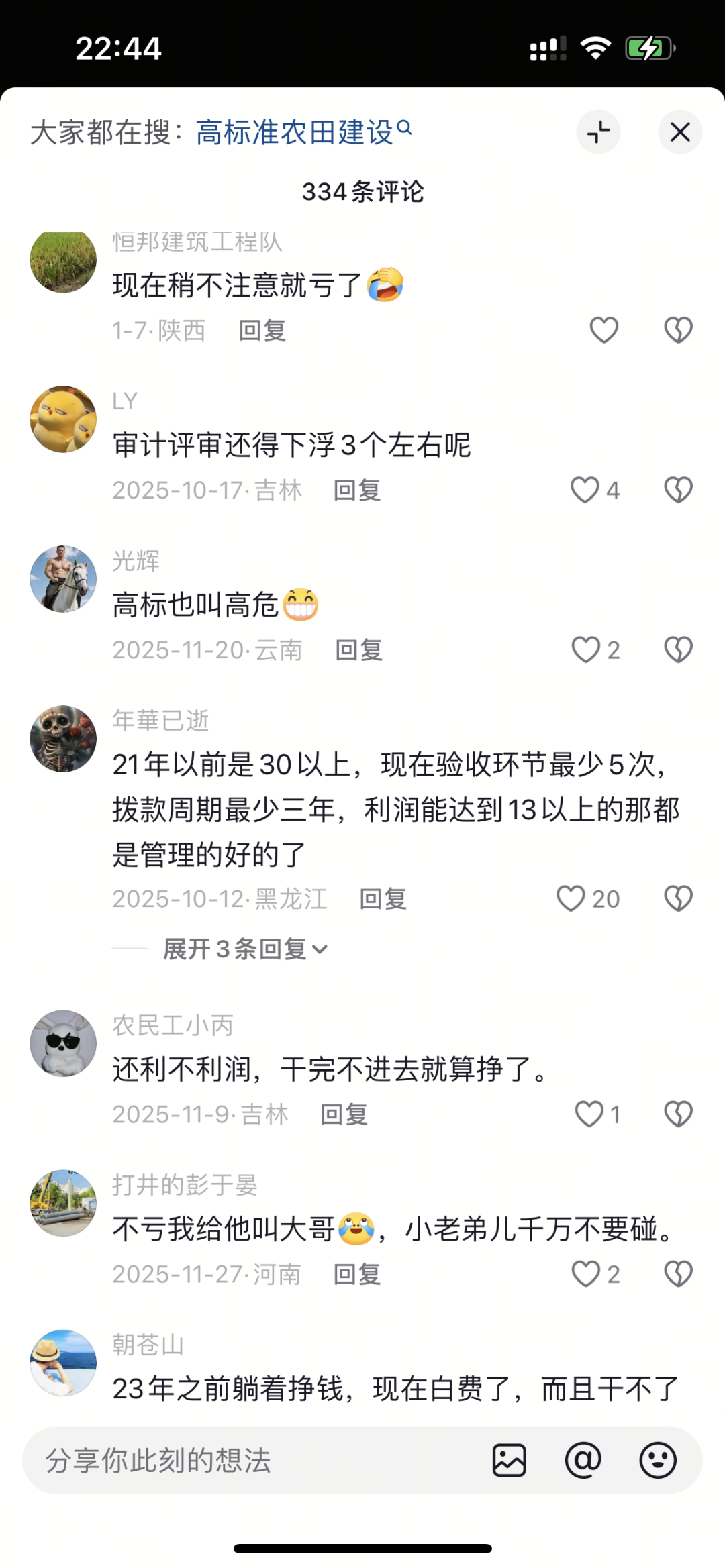Attach an image to your comment
725x1568 pixels.
pyautogui.click(x=509, y=1460)
